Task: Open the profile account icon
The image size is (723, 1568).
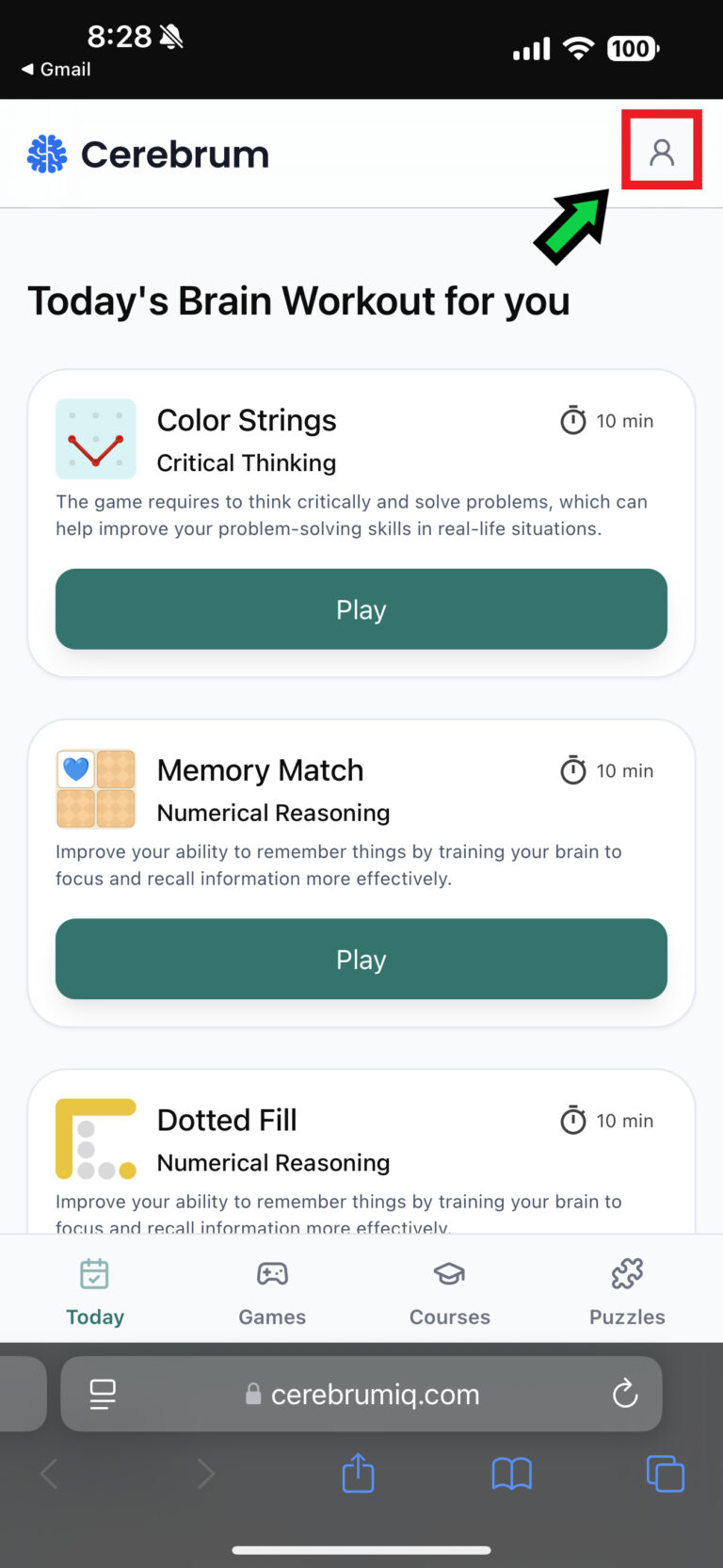Action: 662,150
